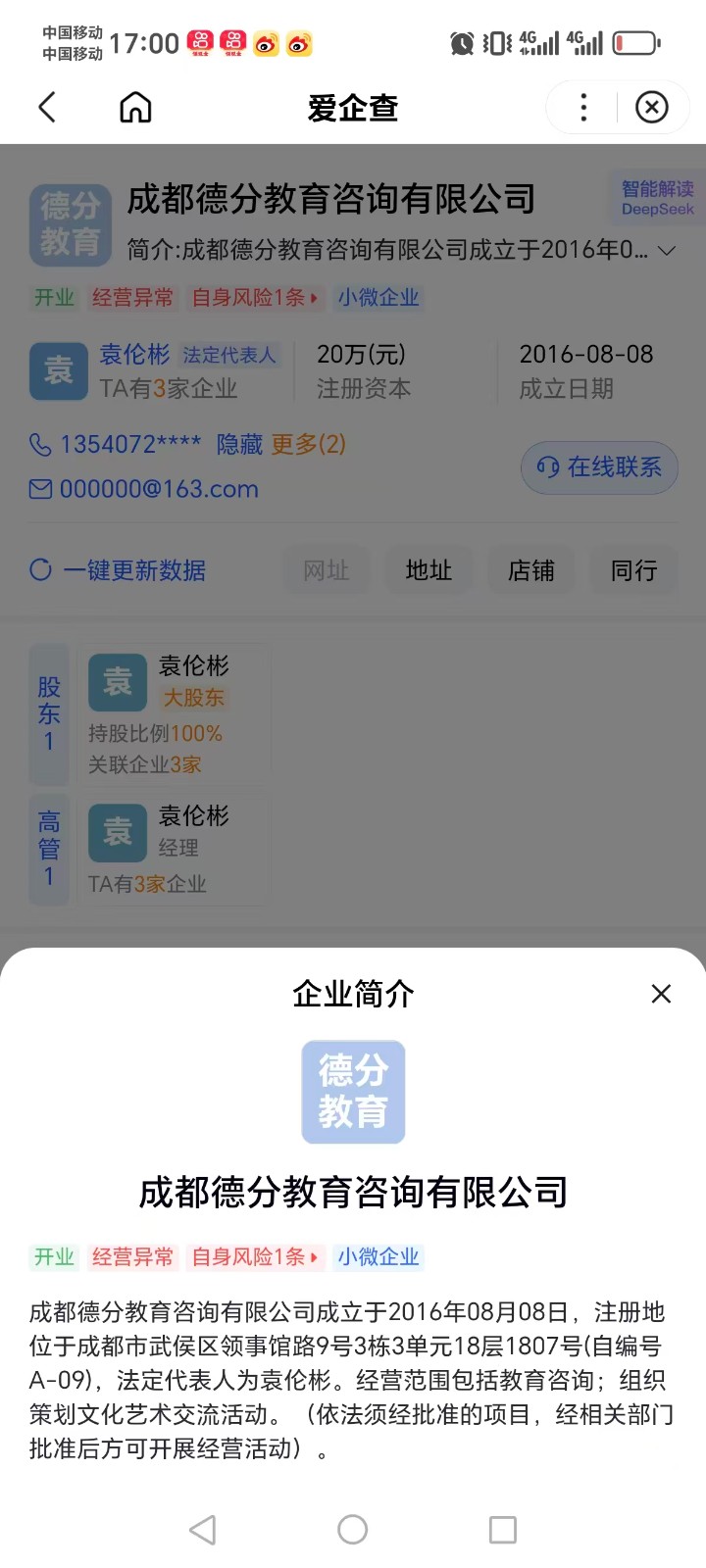Open system recent apps

502,1530
